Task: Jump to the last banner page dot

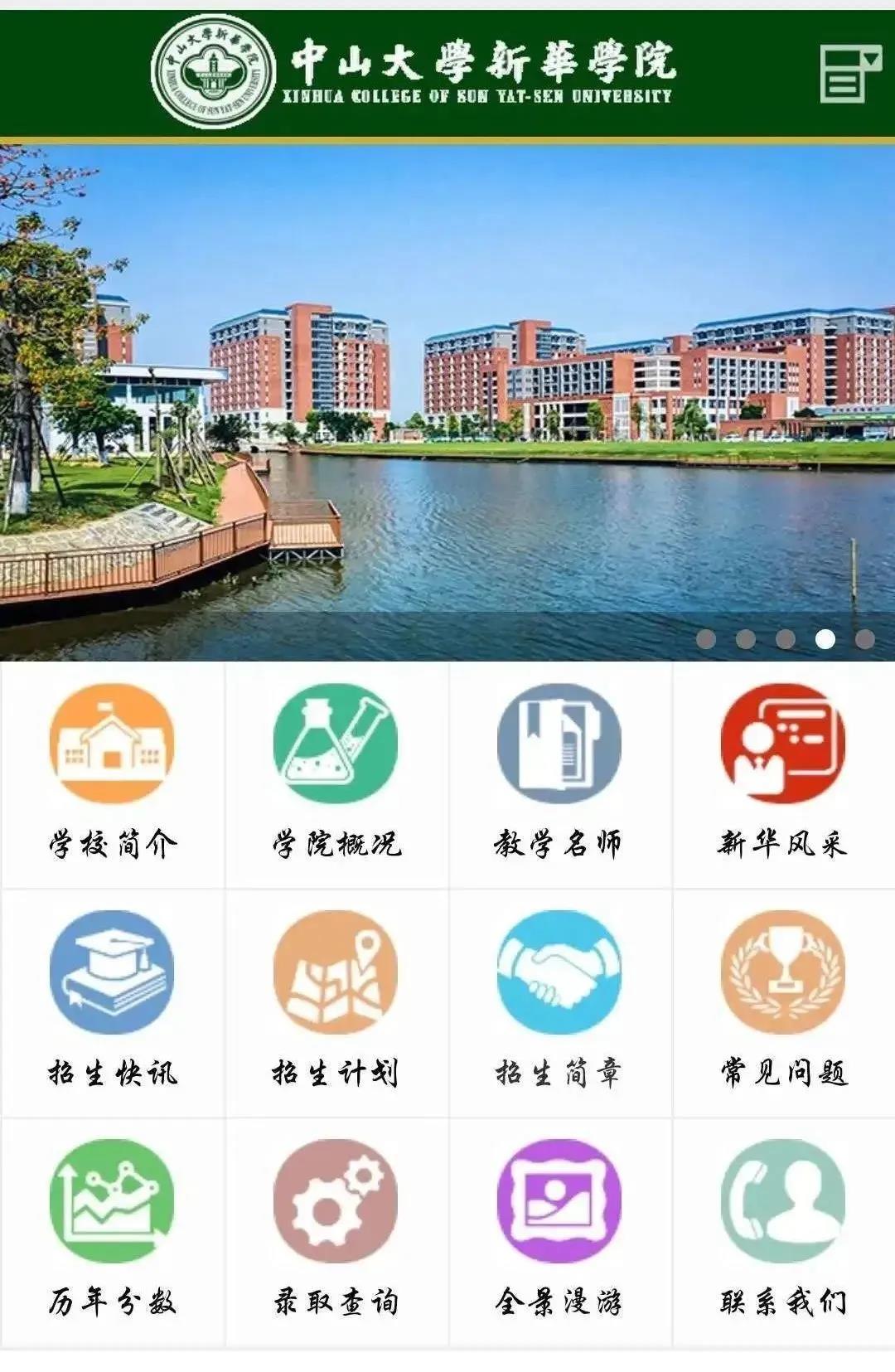Action: (864, 639)
